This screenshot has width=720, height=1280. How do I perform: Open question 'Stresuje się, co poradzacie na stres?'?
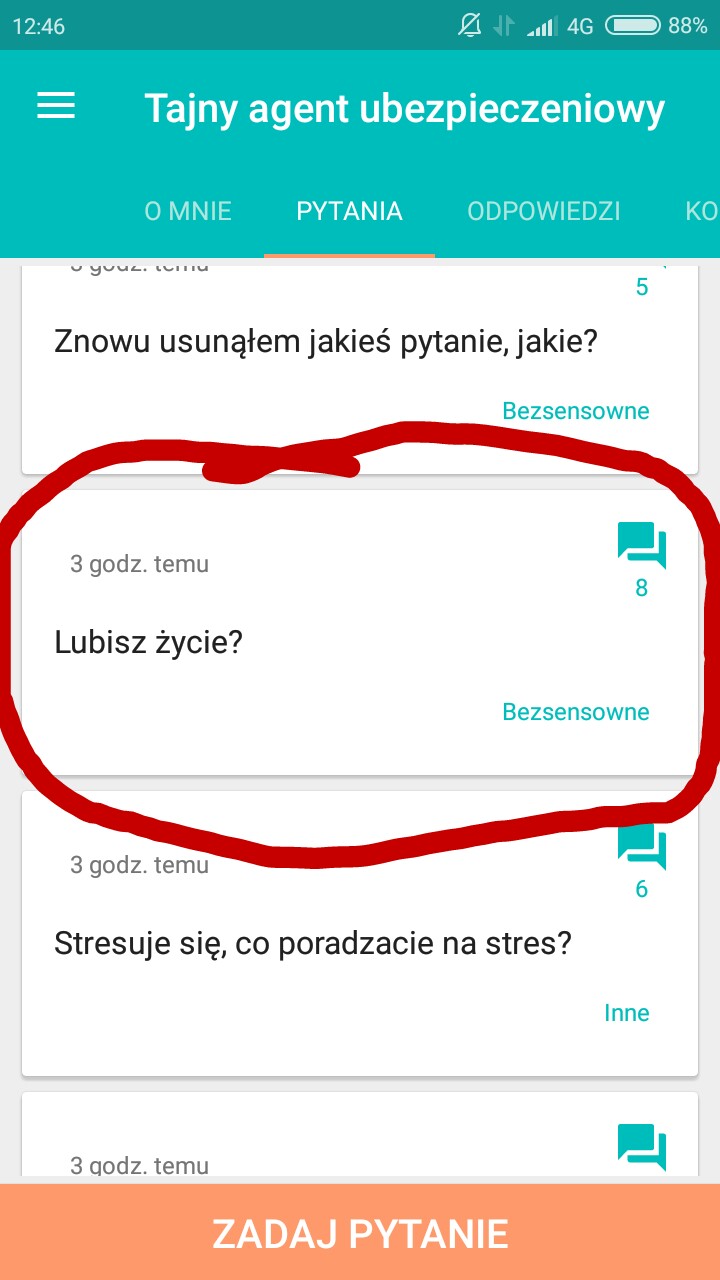312,943
